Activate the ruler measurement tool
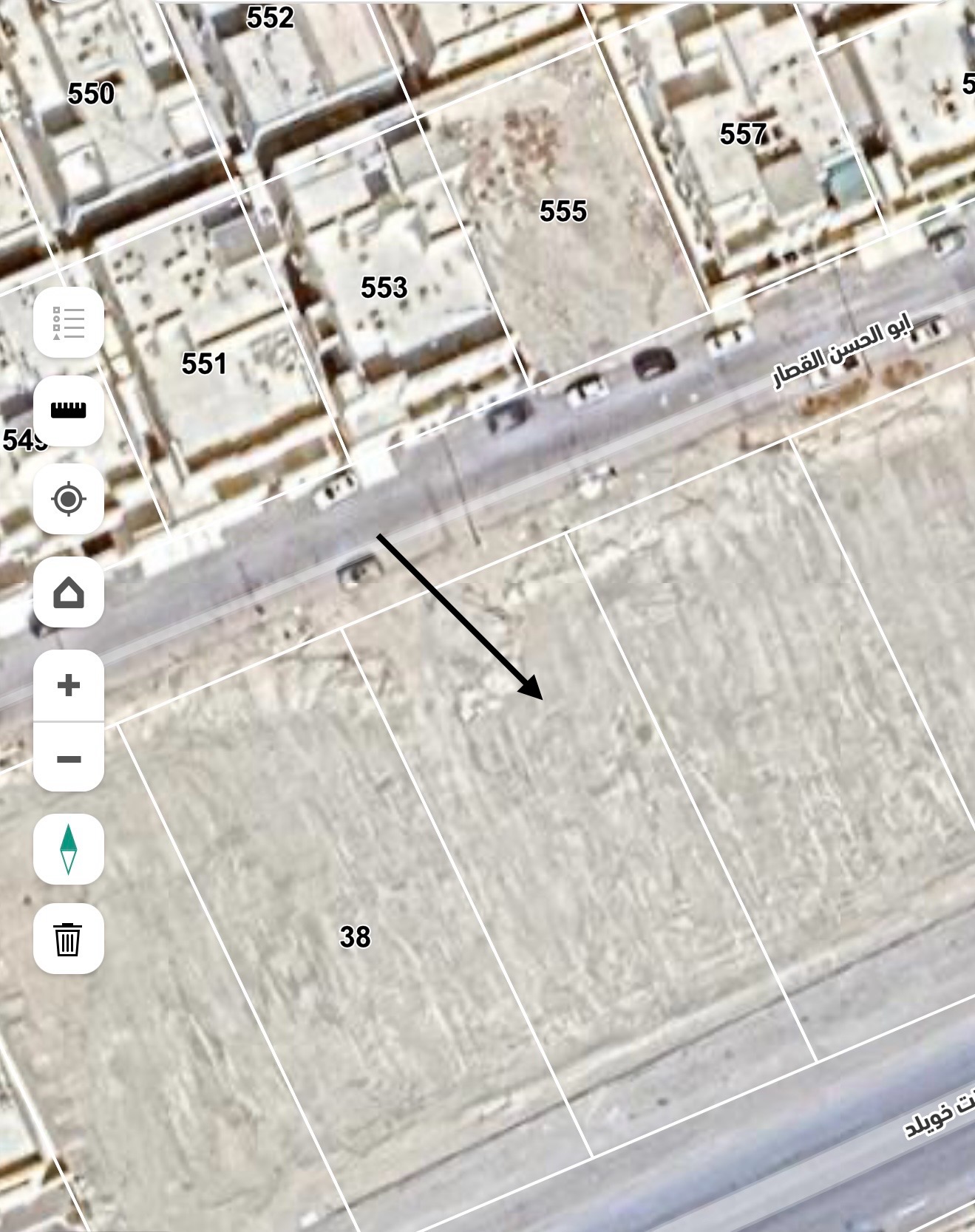The width and height of the screenshot is (975, 1232). [x=69, y=411]
